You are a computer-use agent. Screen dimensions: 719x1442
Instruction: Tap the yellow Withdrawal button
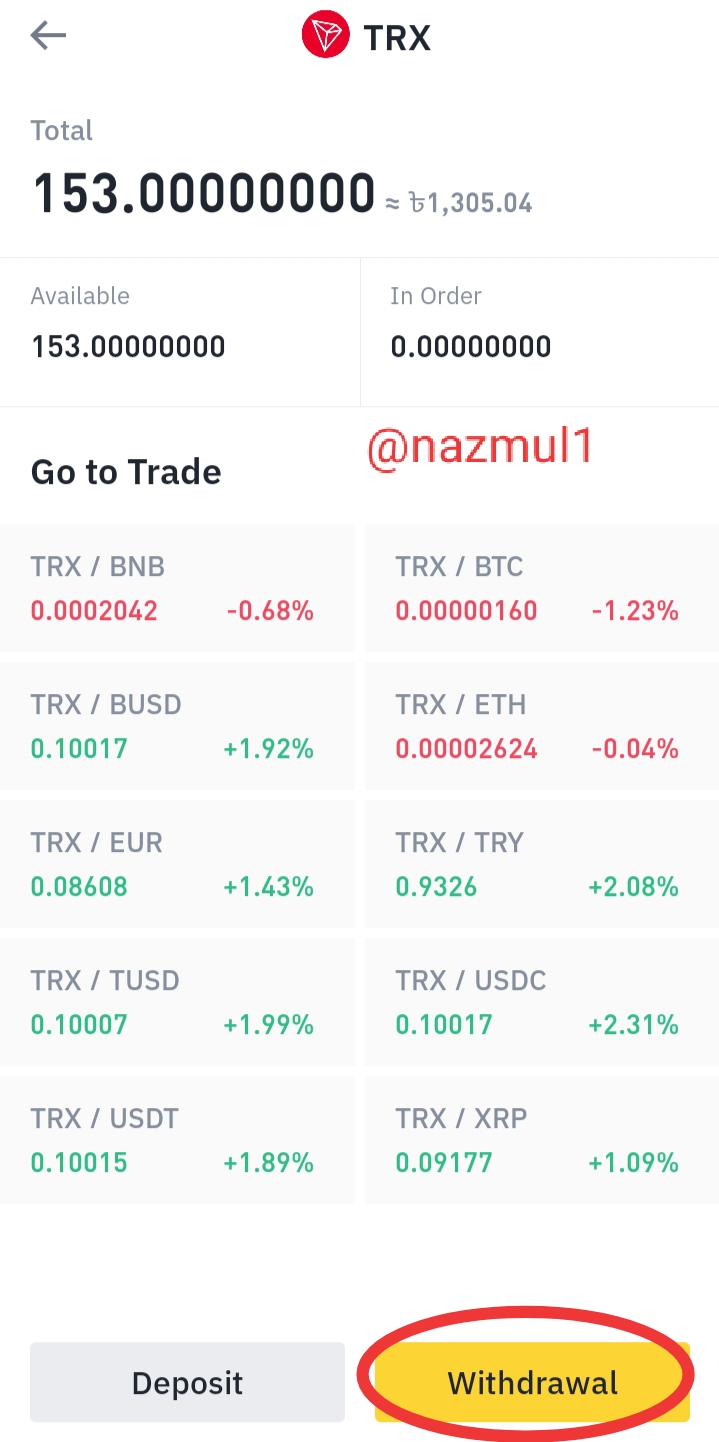(532, 1382)
